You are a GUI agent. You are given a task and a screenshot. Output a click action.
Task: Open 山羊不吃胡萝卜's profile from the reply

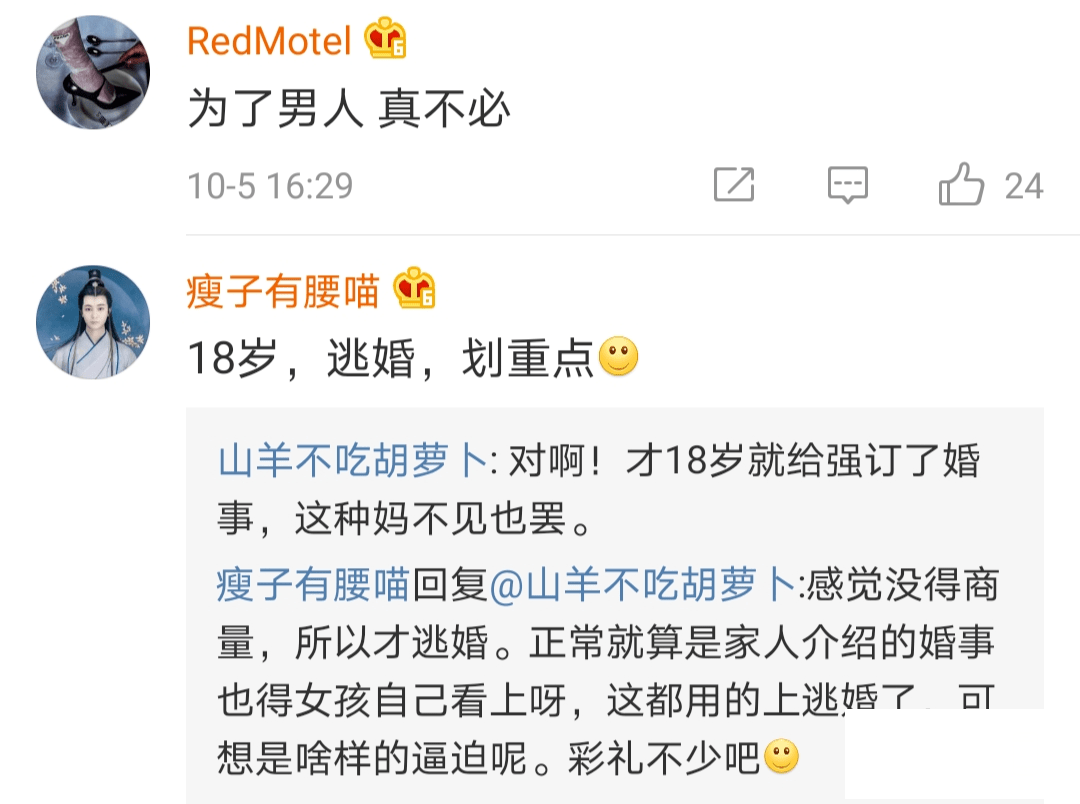click(x=352, y=463)
